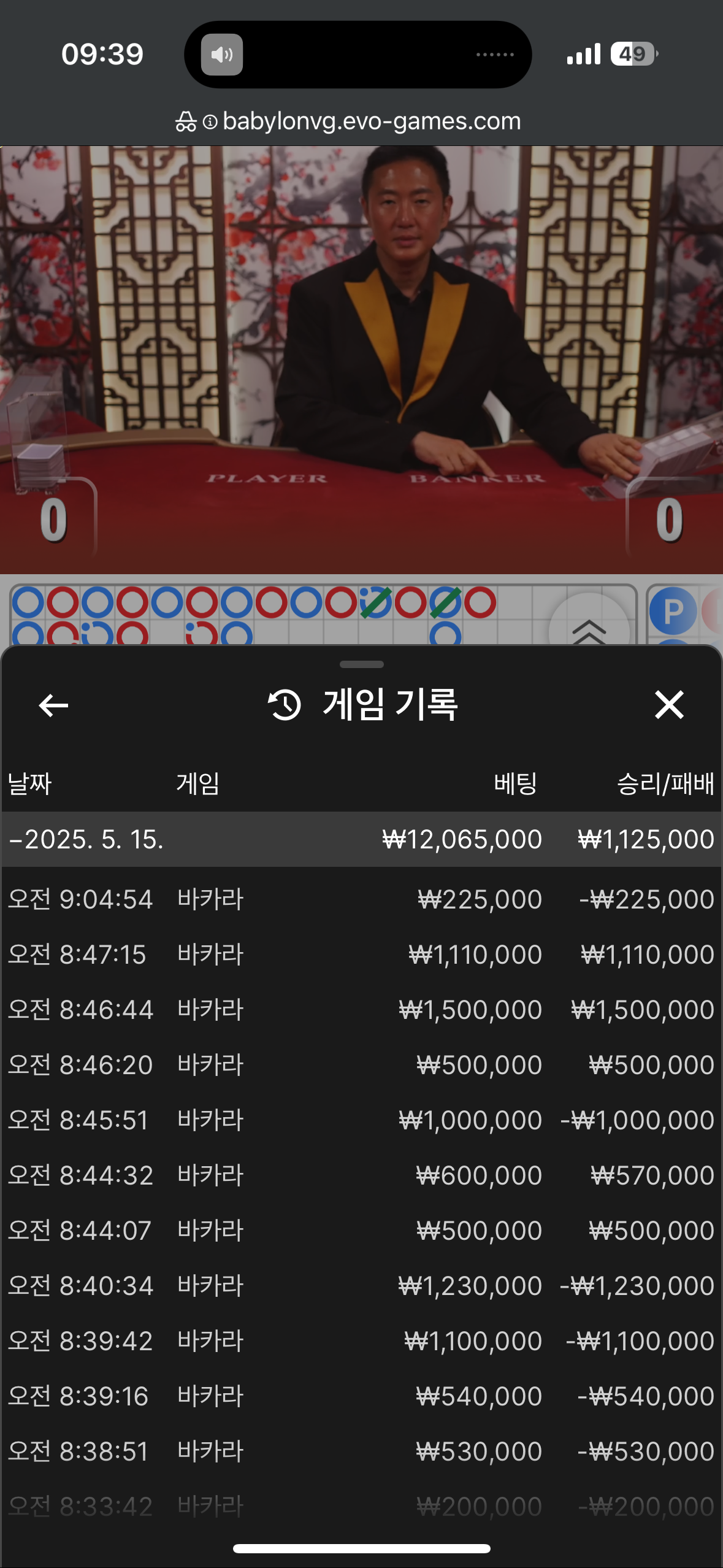Expand the roadmap with the double chevron
Viewport: 723px width, 1568px height.
[x=589, y=627]
